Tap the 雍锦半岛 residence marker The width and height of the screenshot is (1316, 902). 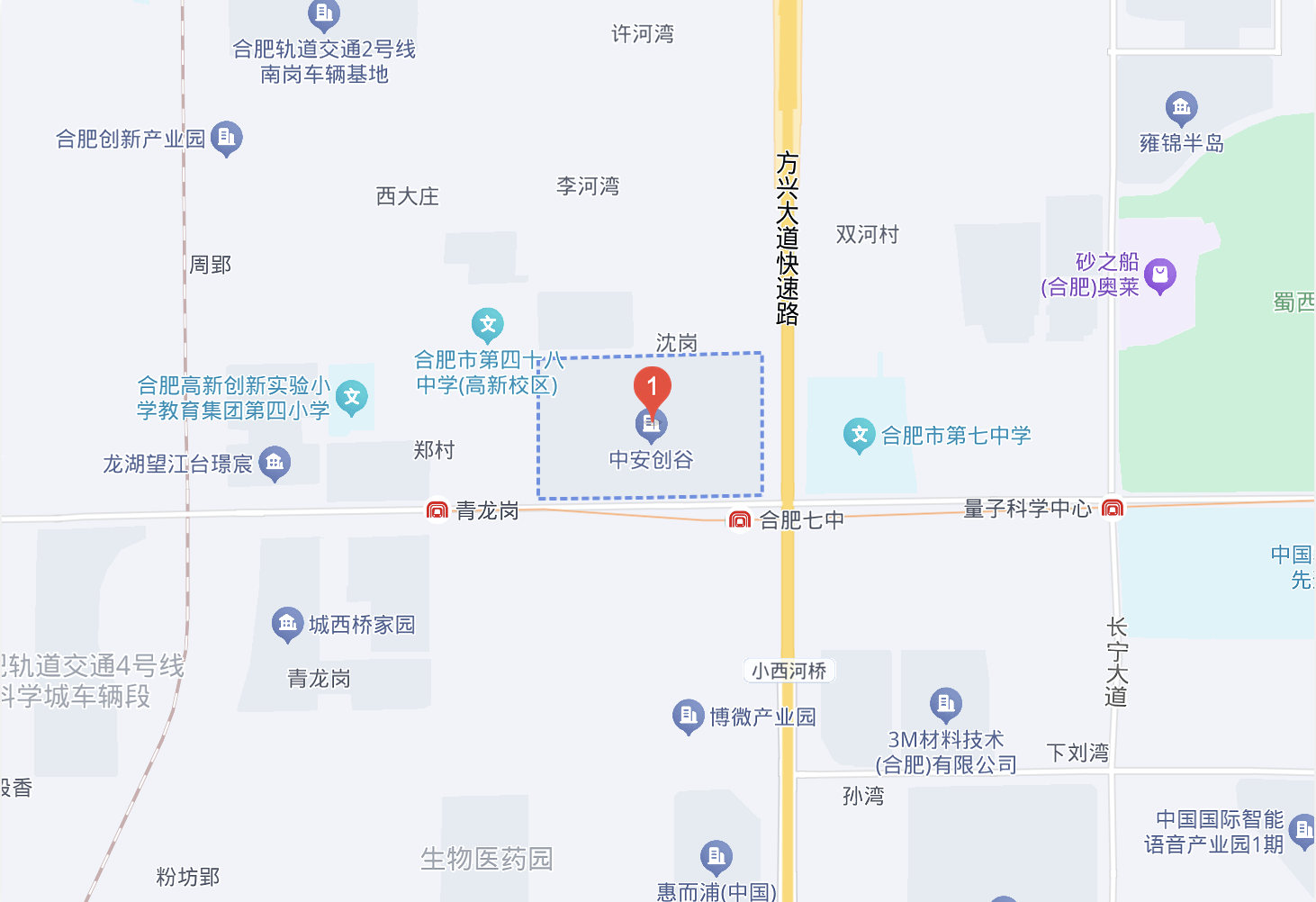point(1181,108)
